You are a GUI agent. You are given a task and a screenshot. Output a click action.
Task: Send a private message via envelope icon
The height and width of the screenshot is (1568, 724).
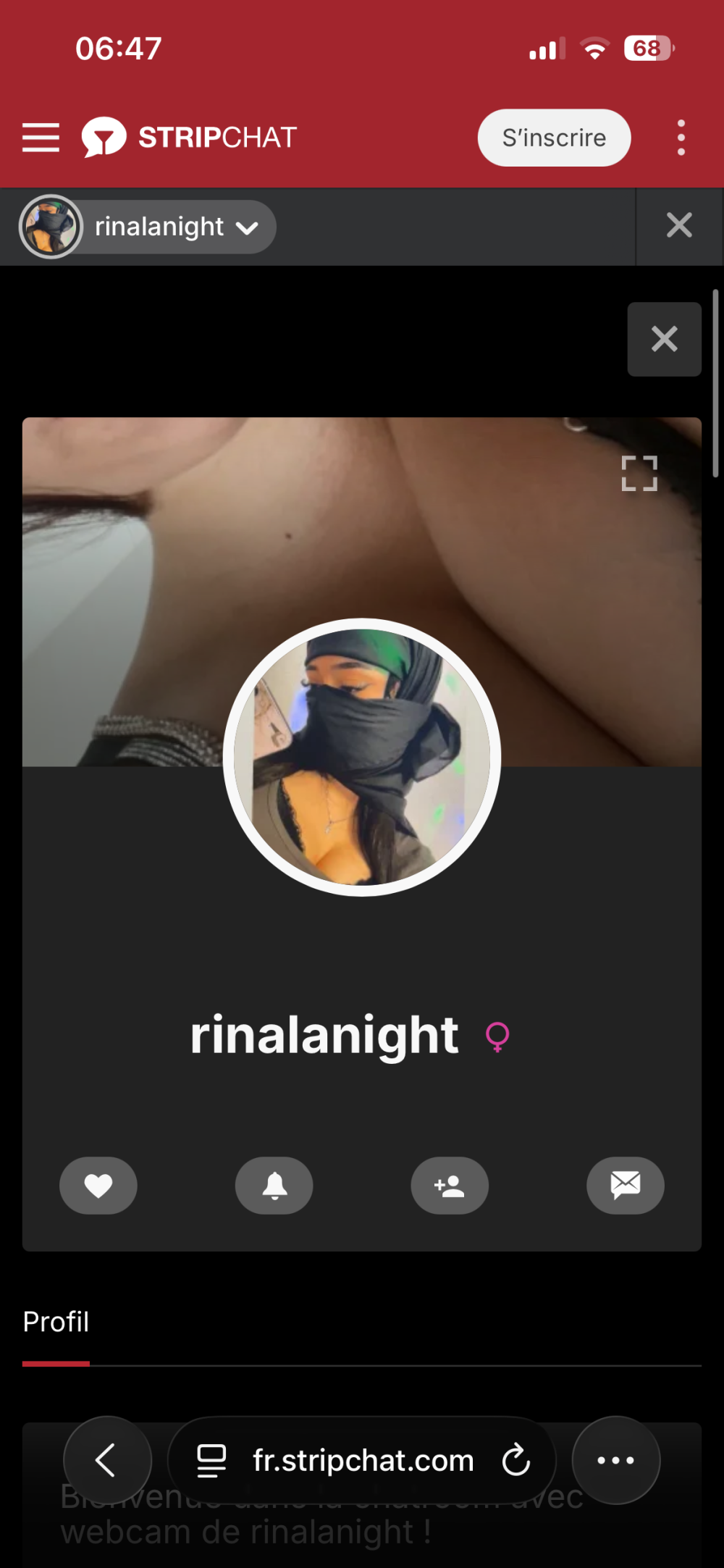pyautogui.click(x=626, y=1186)
